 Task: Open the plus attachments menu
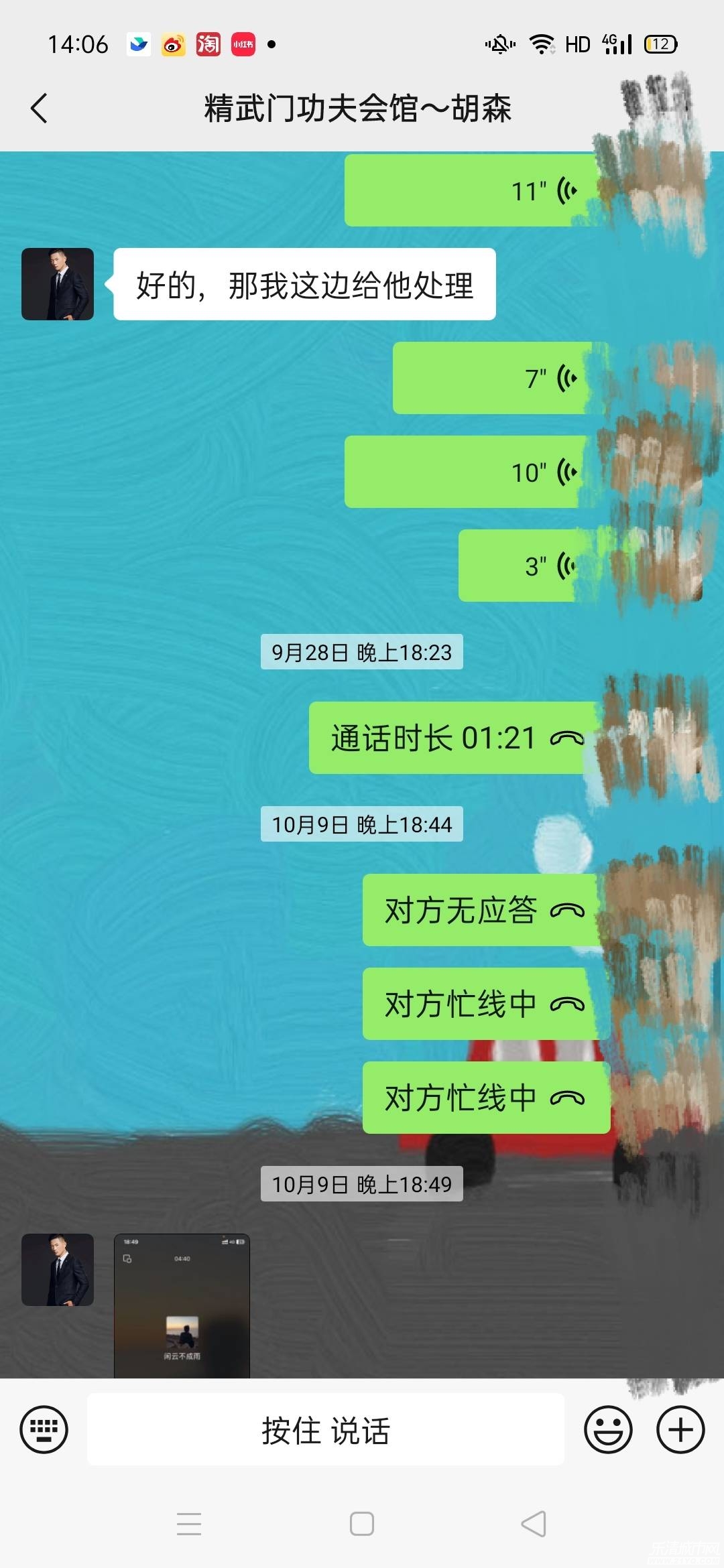680,1429
